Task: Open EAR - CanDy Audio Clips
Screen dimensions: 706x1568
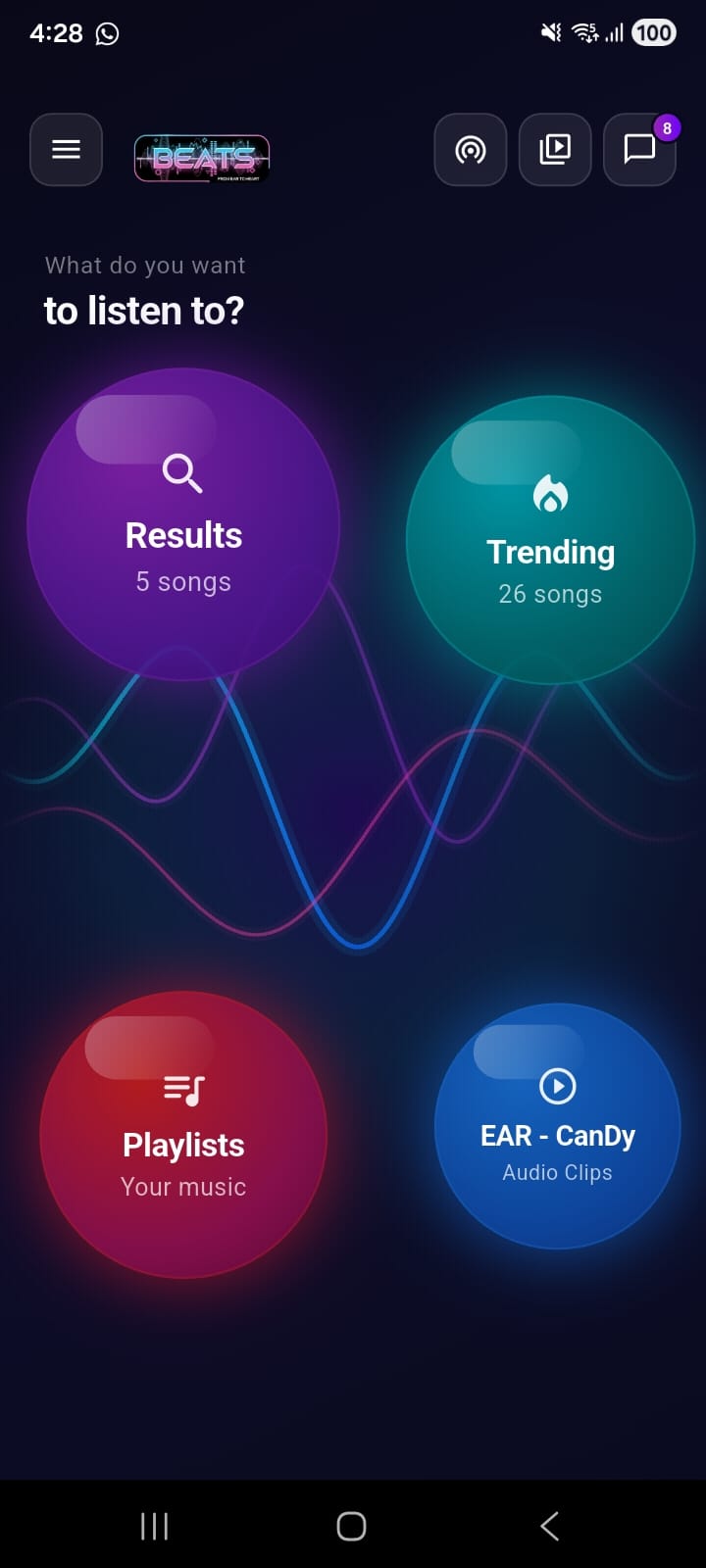Action: point(557,1135)
